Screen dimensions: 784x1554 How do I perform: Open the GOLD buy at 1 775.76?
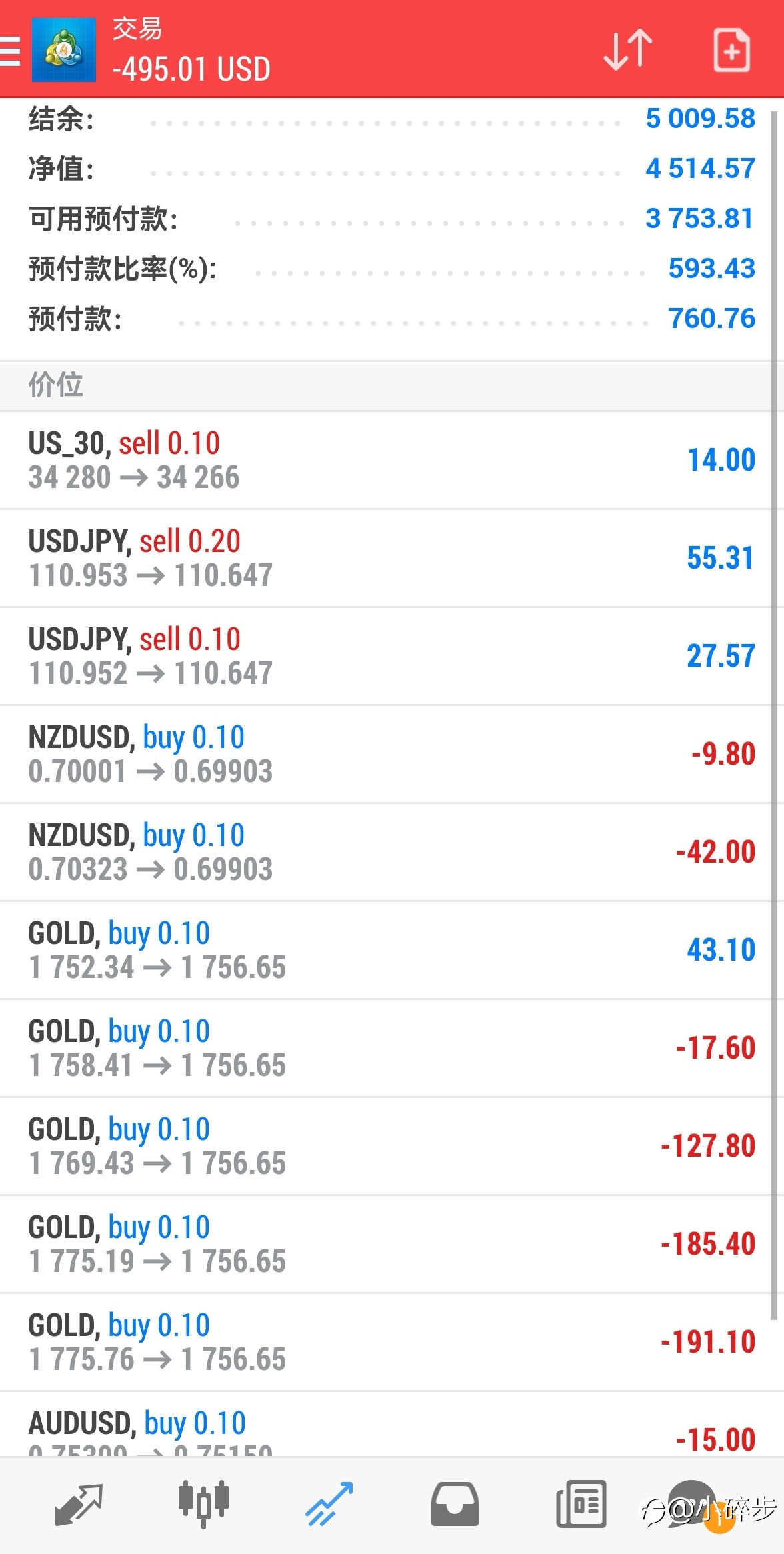[x=392, y=1342]
